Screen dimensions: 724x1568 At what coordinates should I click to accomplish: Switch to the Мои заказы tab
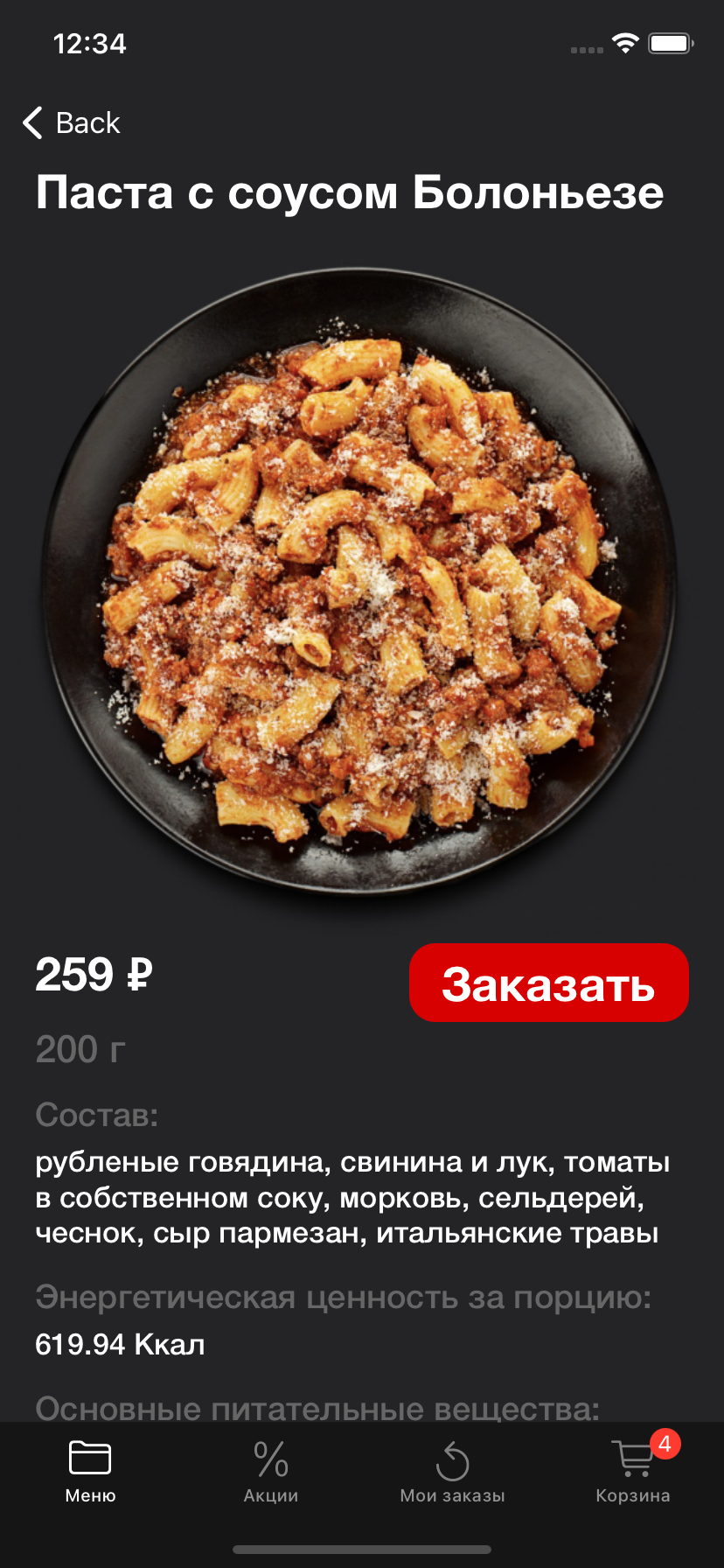point(451,1495)
